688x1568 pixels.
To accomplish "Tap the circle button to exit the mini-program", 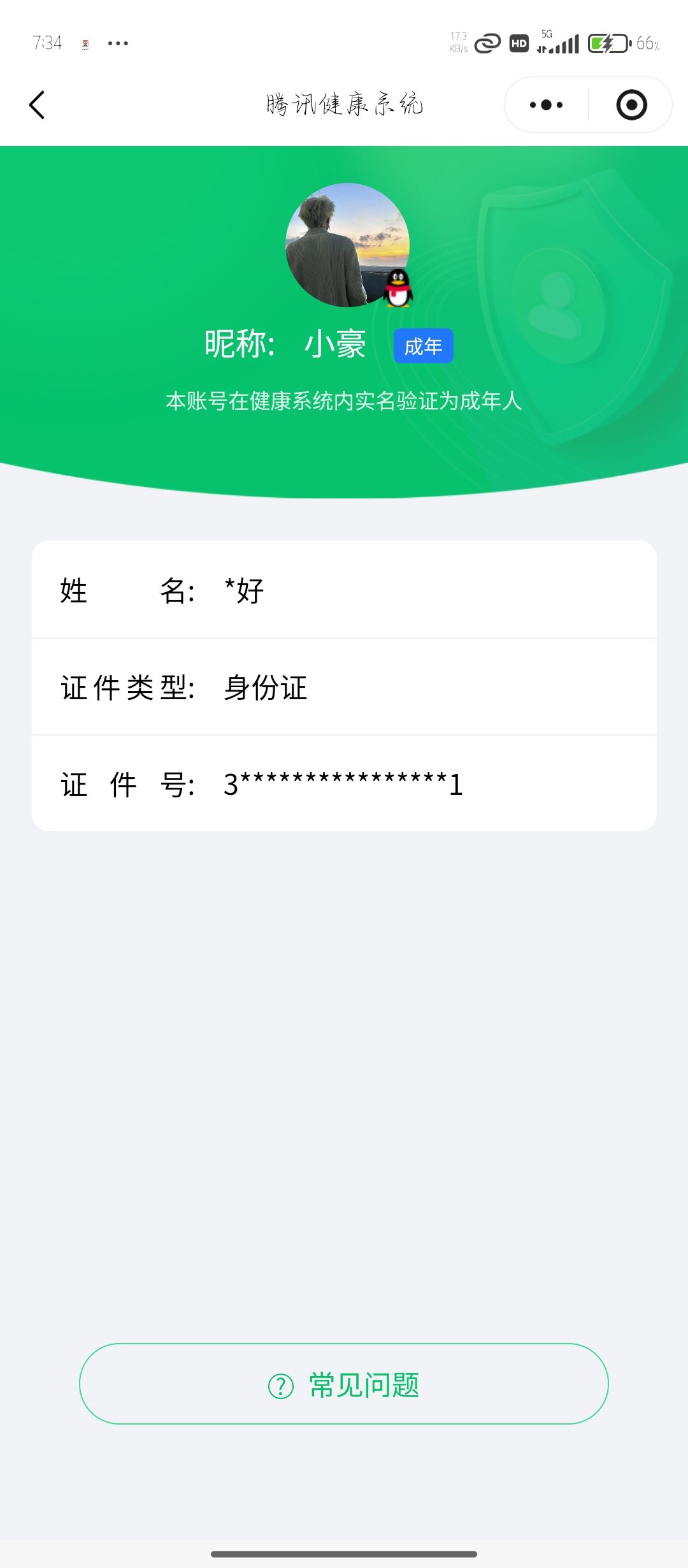I will click(629, 105).
